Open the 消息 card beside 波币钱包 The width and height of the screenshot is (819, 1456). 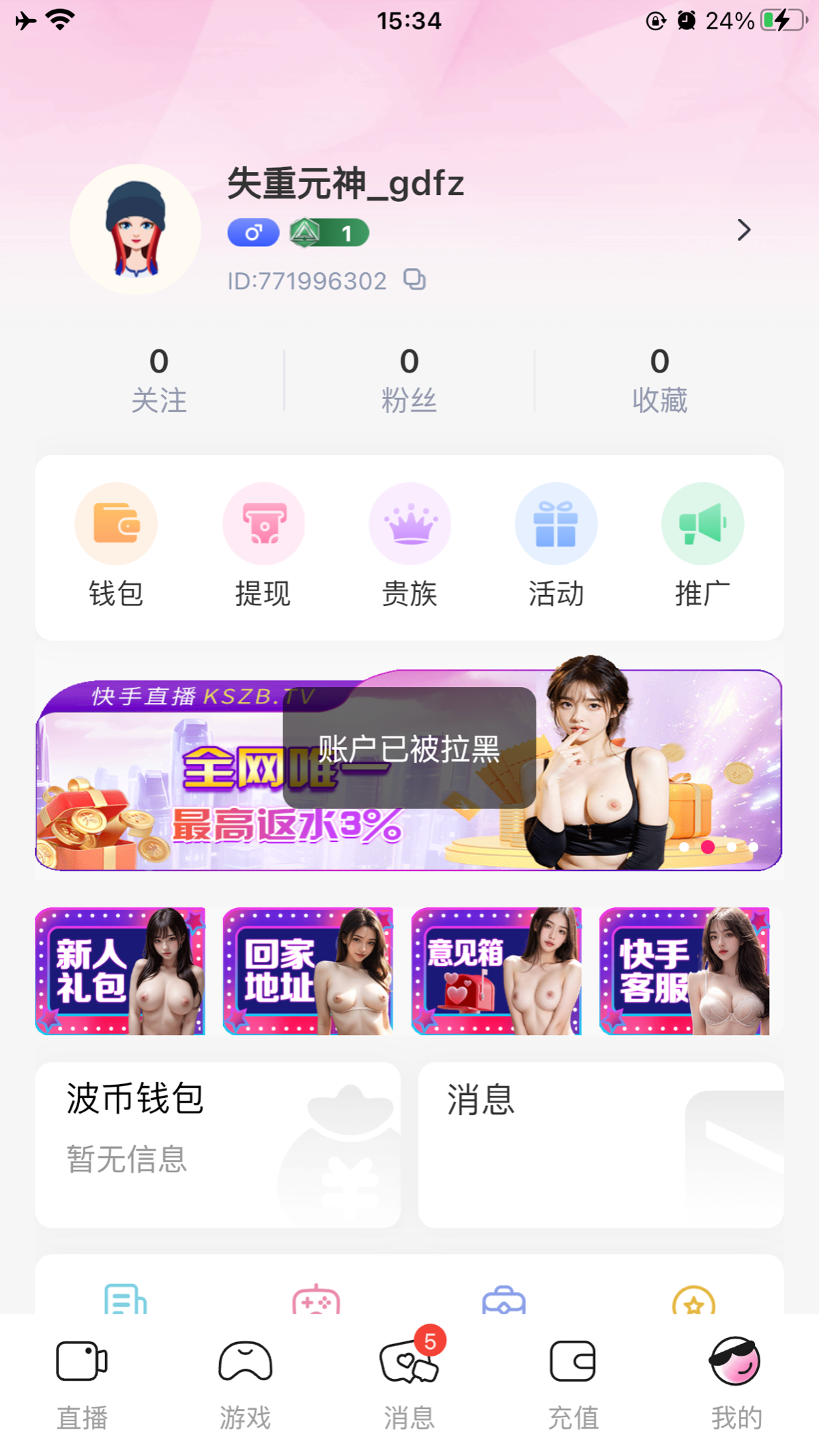point(601,1144)
